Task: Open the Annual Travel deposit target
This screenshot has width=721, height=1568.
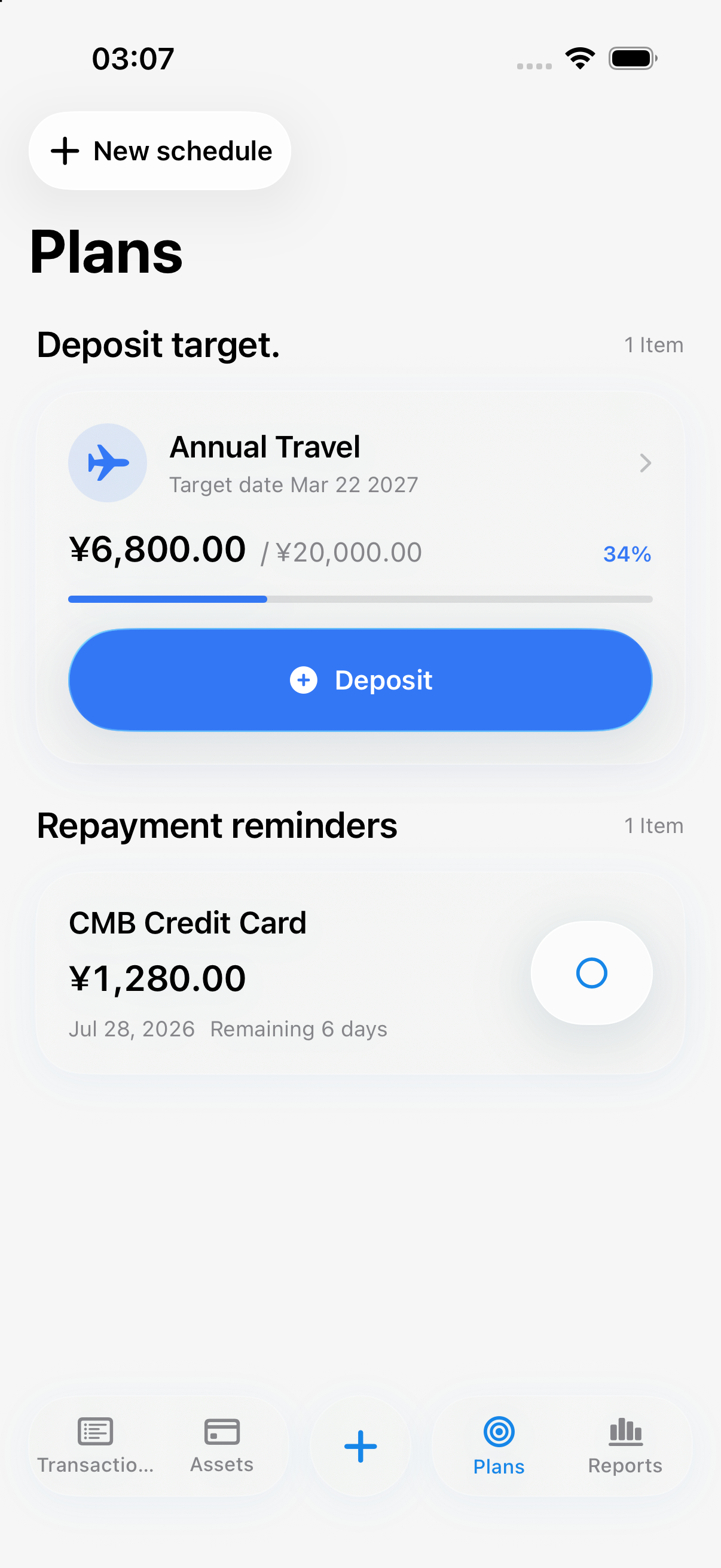Action: tap(360, 463)
